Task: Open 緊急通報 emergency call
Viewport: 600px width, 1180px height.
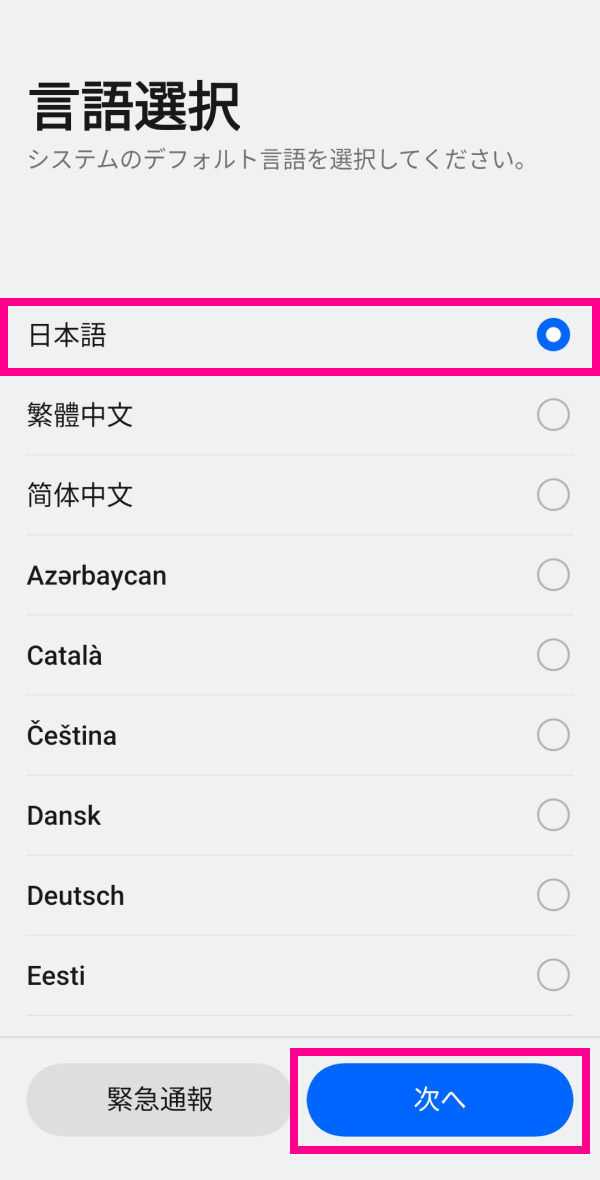Action: (x=159, y=1099)
